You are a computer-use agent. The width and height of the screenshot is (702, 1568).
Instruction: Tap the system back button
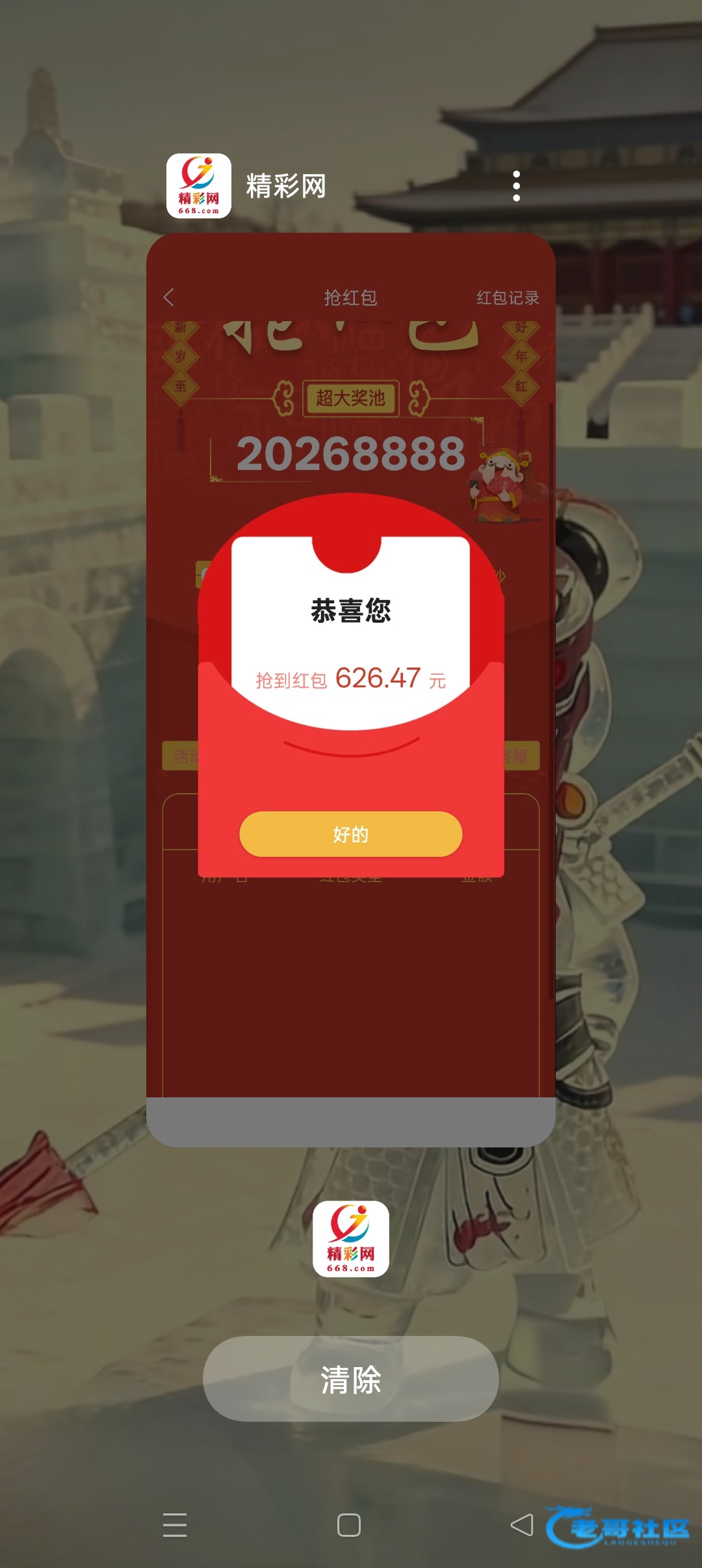pos(521,1525)
